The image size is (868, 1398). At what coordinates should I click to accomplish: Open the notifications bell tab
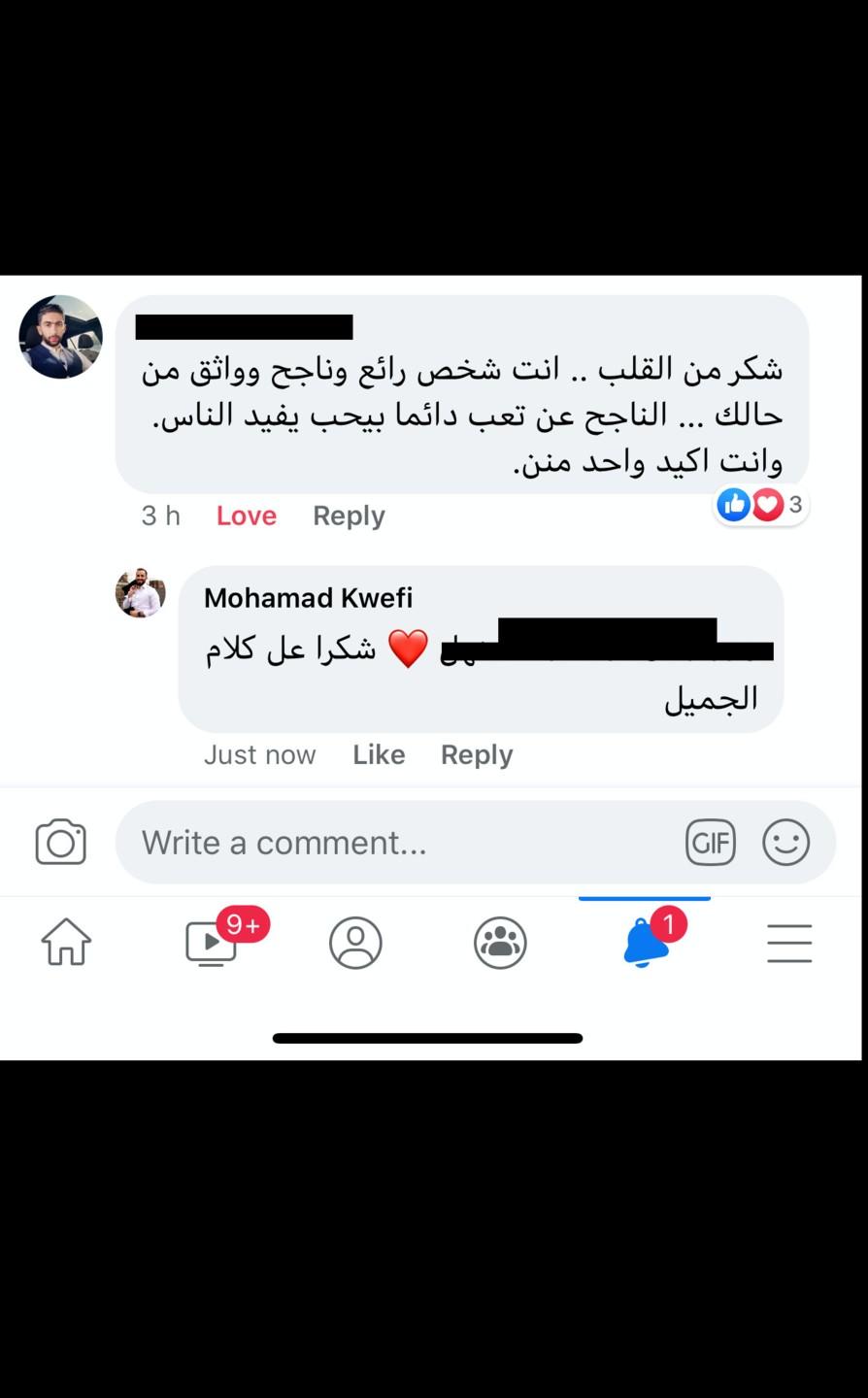click(646, 943)
